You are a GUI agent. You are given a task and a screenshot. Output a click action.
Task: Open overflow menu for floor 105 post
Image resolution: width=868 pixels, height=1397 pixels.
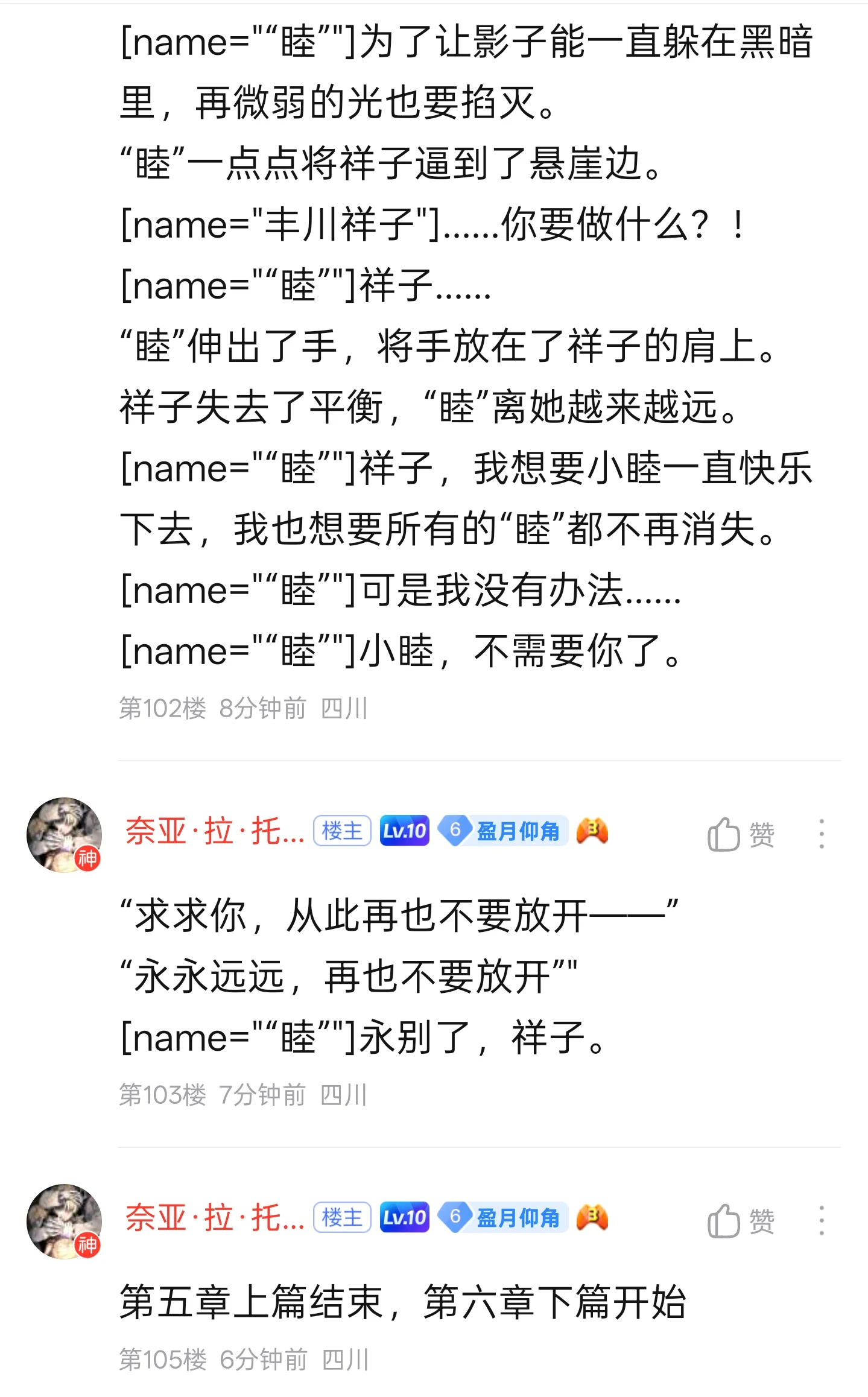pyautogui.click(x=822, y=1221)
